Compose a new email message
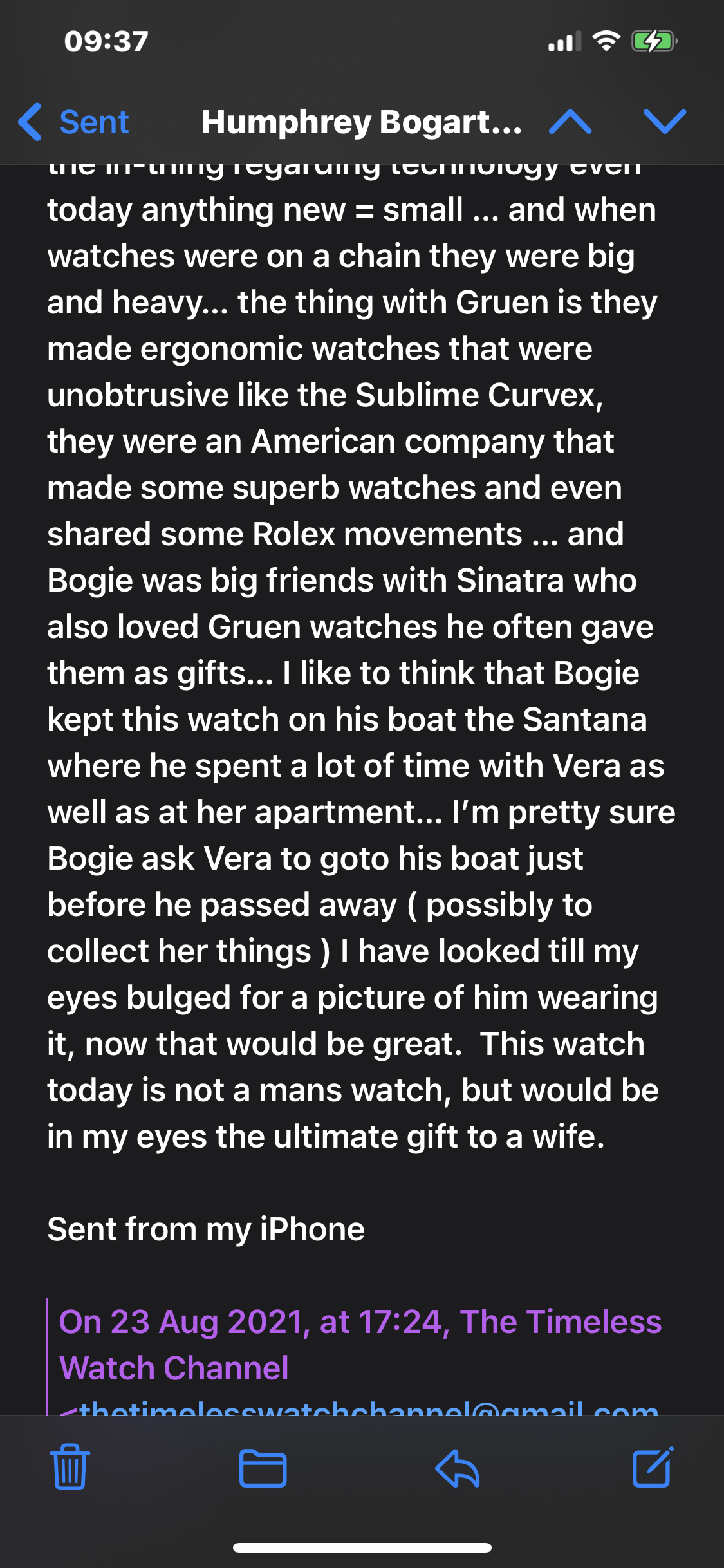724x1568 pixels. pyautogui.click(x=653, y=1467)
